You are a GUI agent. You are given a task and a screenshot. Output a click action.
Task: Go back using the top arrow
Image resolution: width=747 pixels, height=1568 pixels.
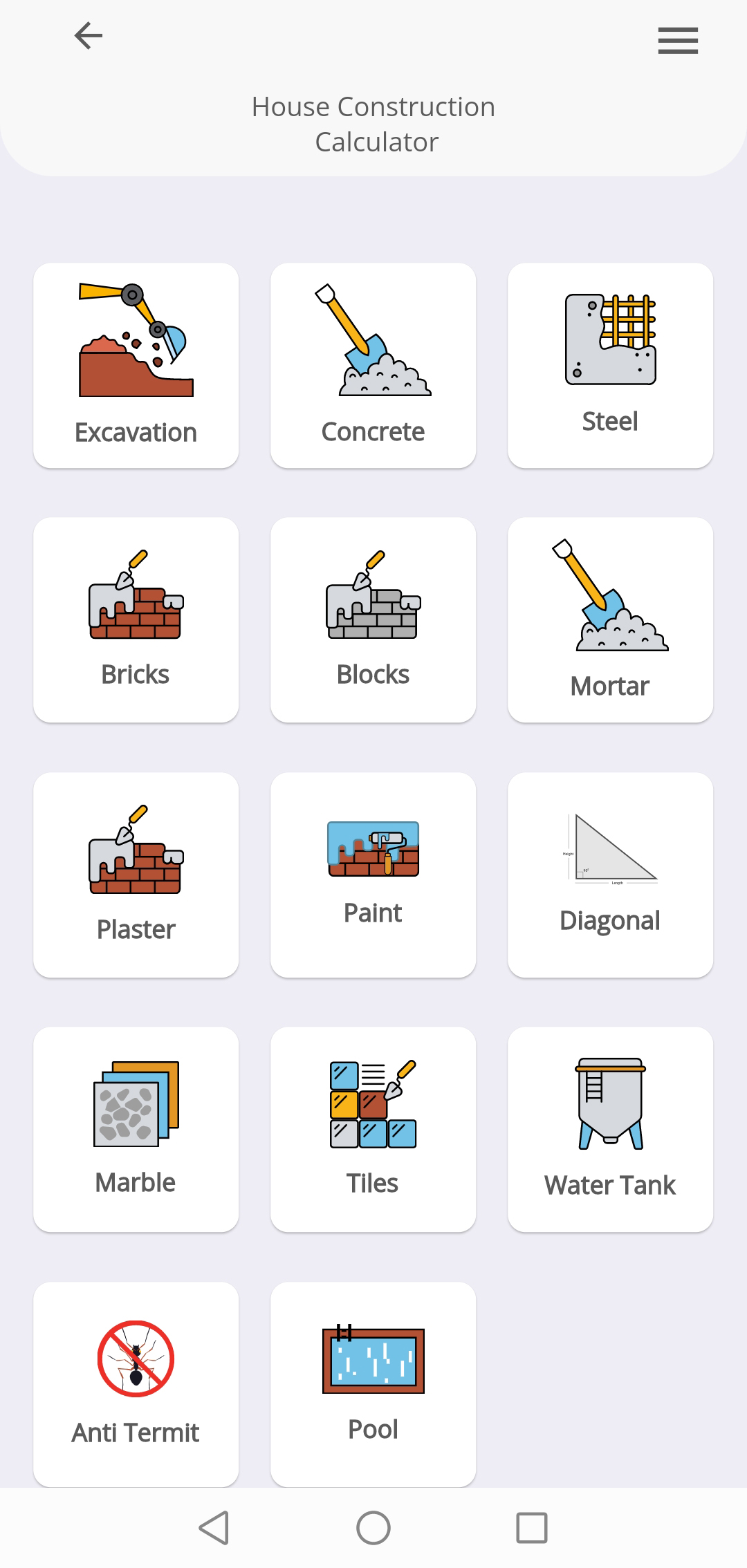[89, 36]
